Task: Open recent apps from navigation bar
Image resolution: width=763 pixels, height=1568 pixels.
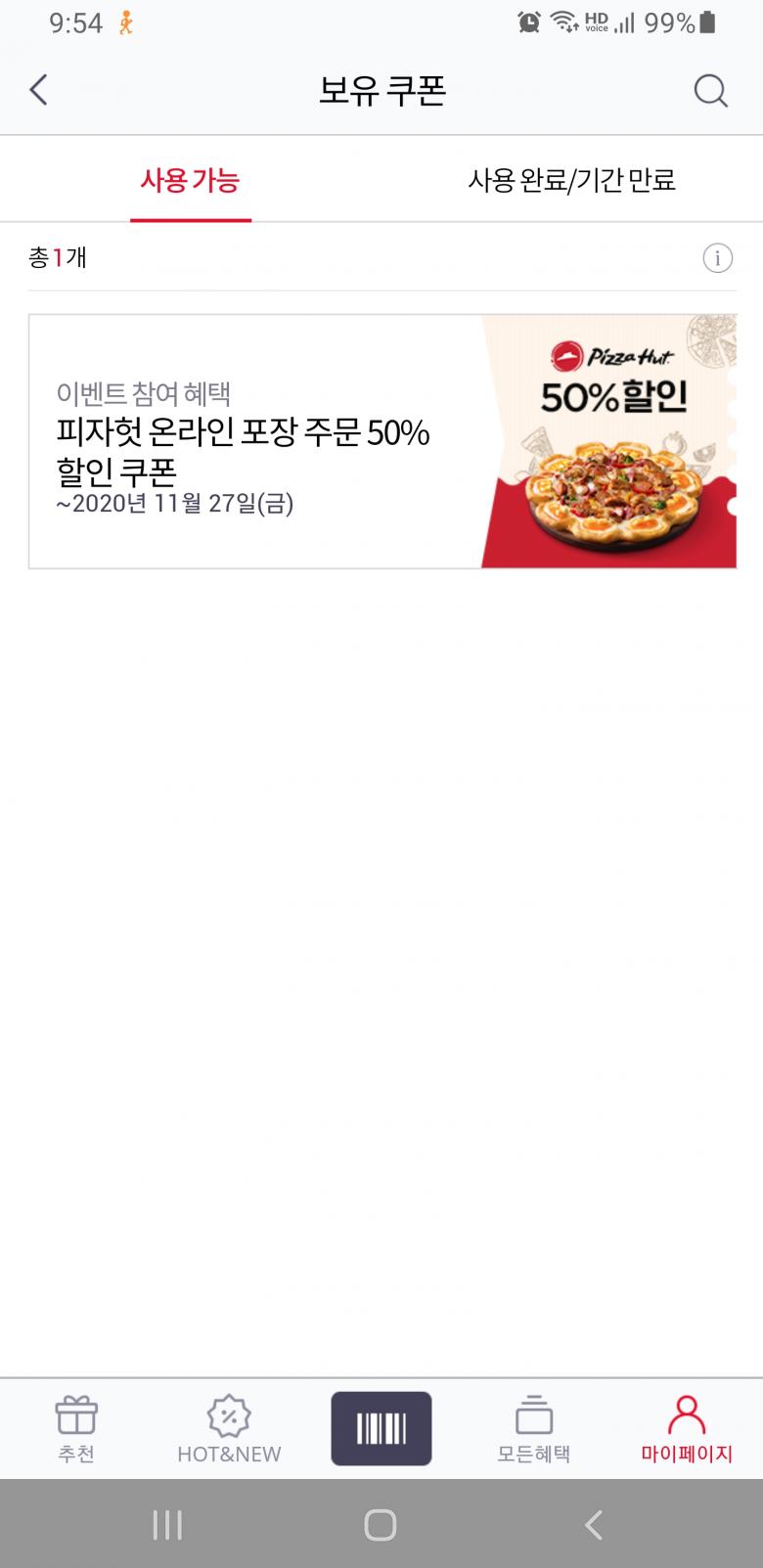Action: pyautogui.click(x=167, y=1524)
